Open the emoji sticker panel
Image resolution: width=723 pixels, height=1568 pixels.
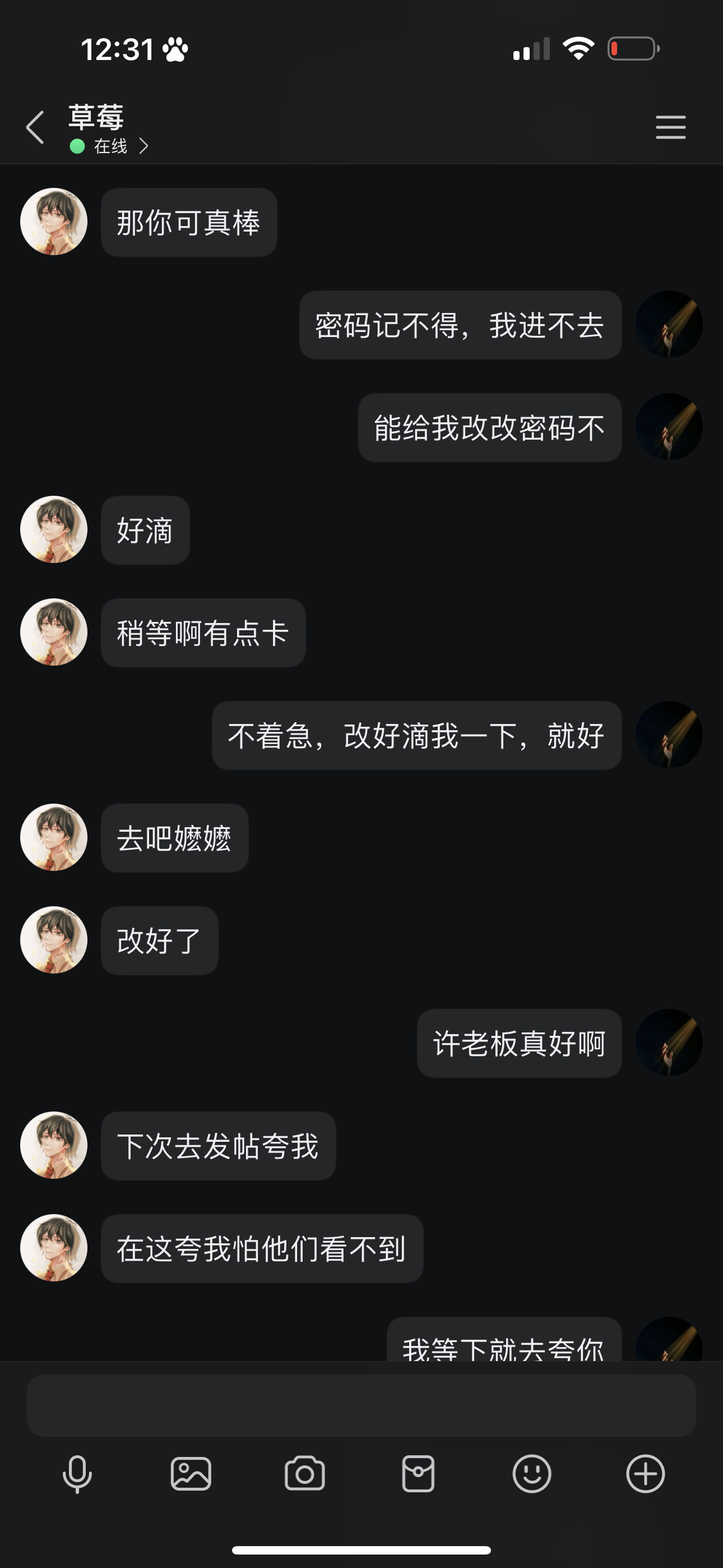pyautogui.click(x=532, y=1474)
